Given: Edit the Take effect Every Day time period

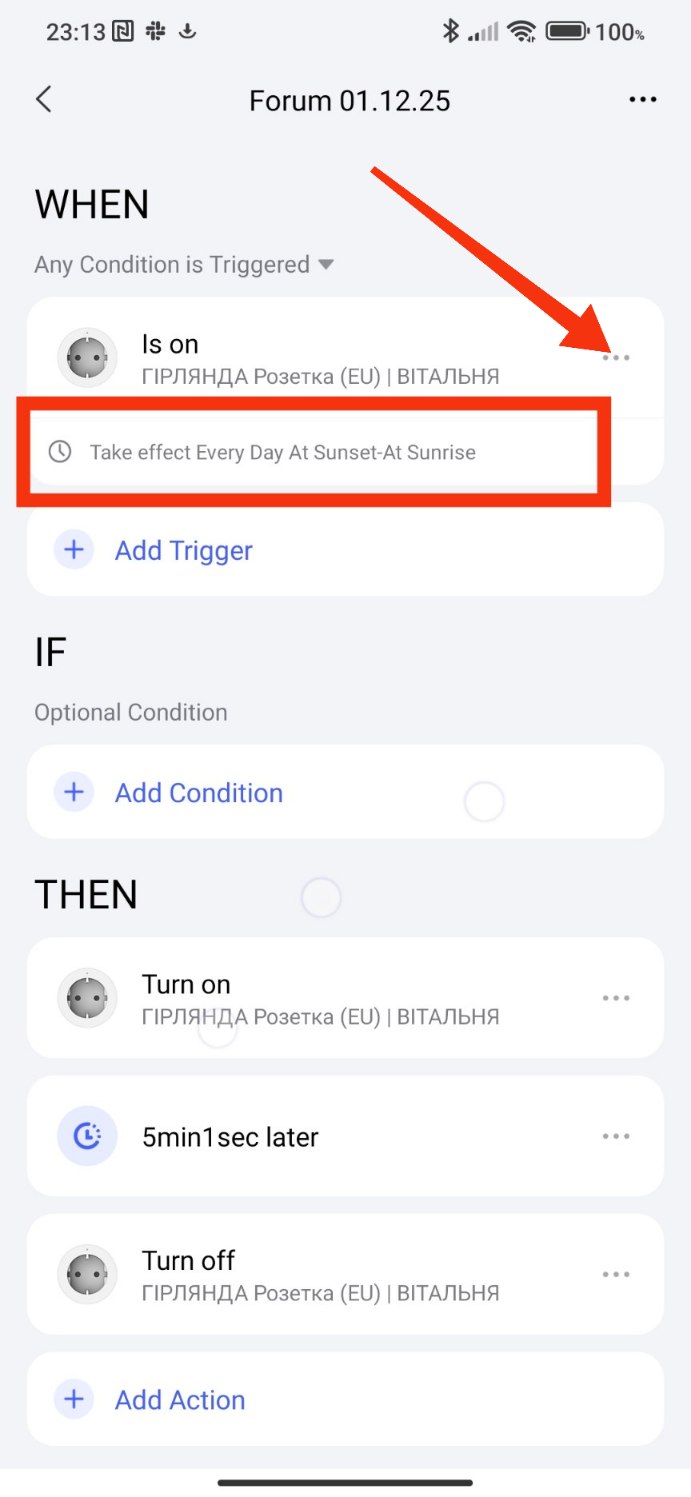Looking at the screenshot, I should tap(283, 452).
